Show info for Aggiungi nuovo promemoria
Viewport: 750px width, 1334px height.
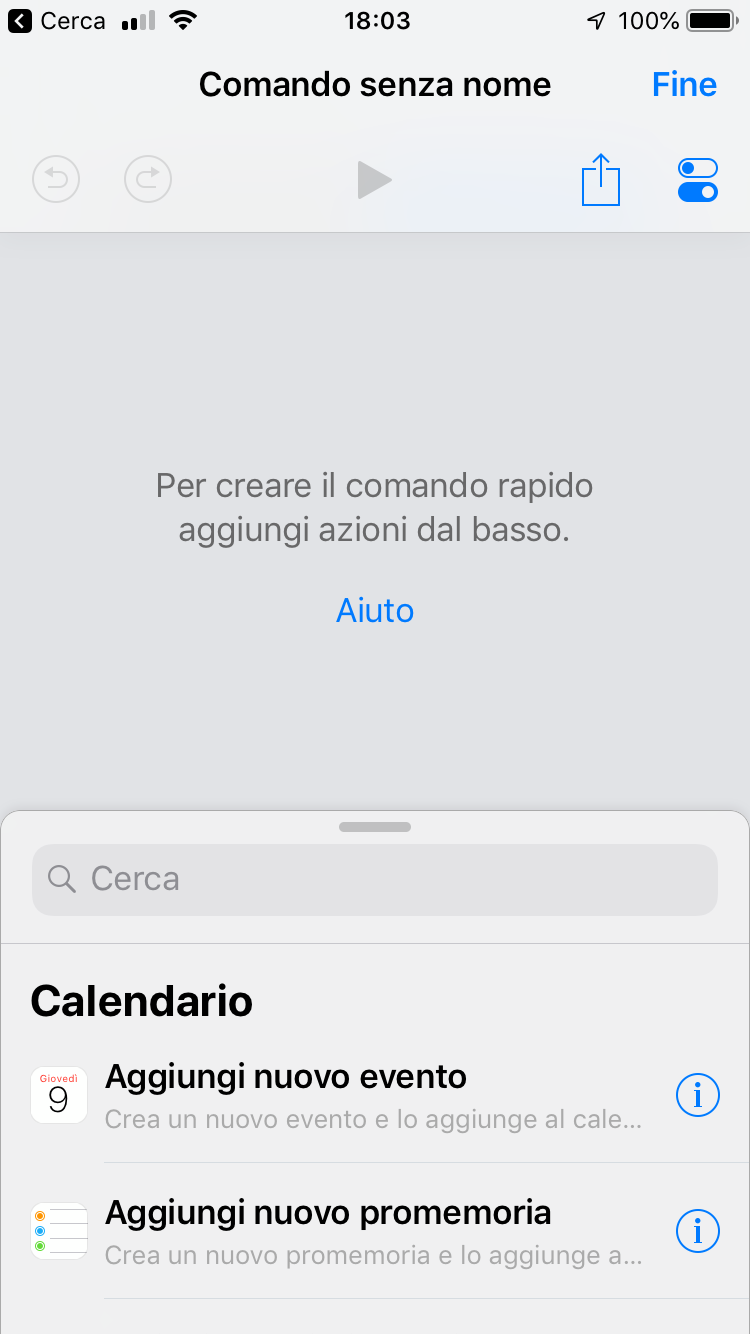coord(698,1231)
